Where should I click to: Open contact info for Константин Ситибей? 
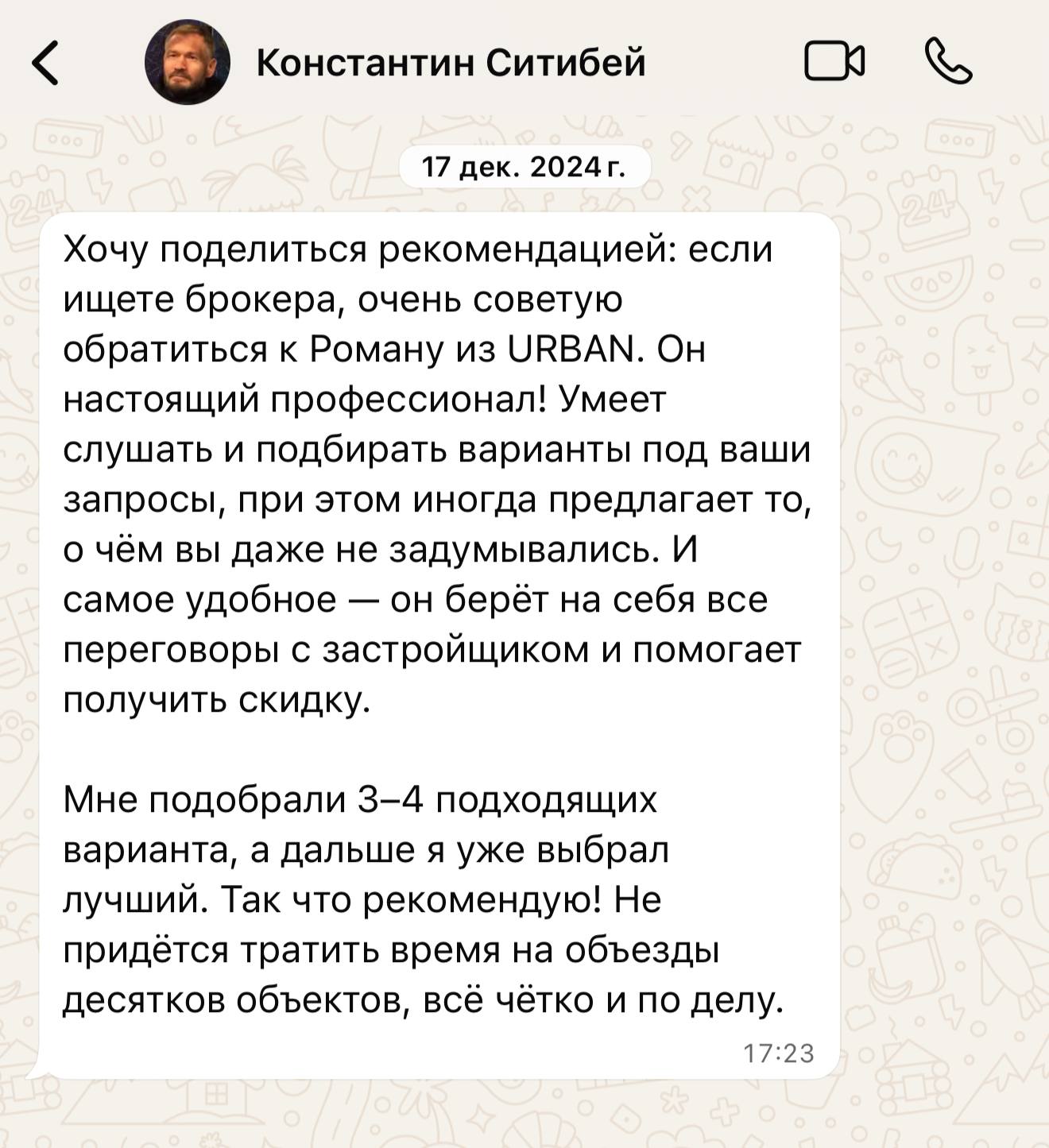pos(451,63)
